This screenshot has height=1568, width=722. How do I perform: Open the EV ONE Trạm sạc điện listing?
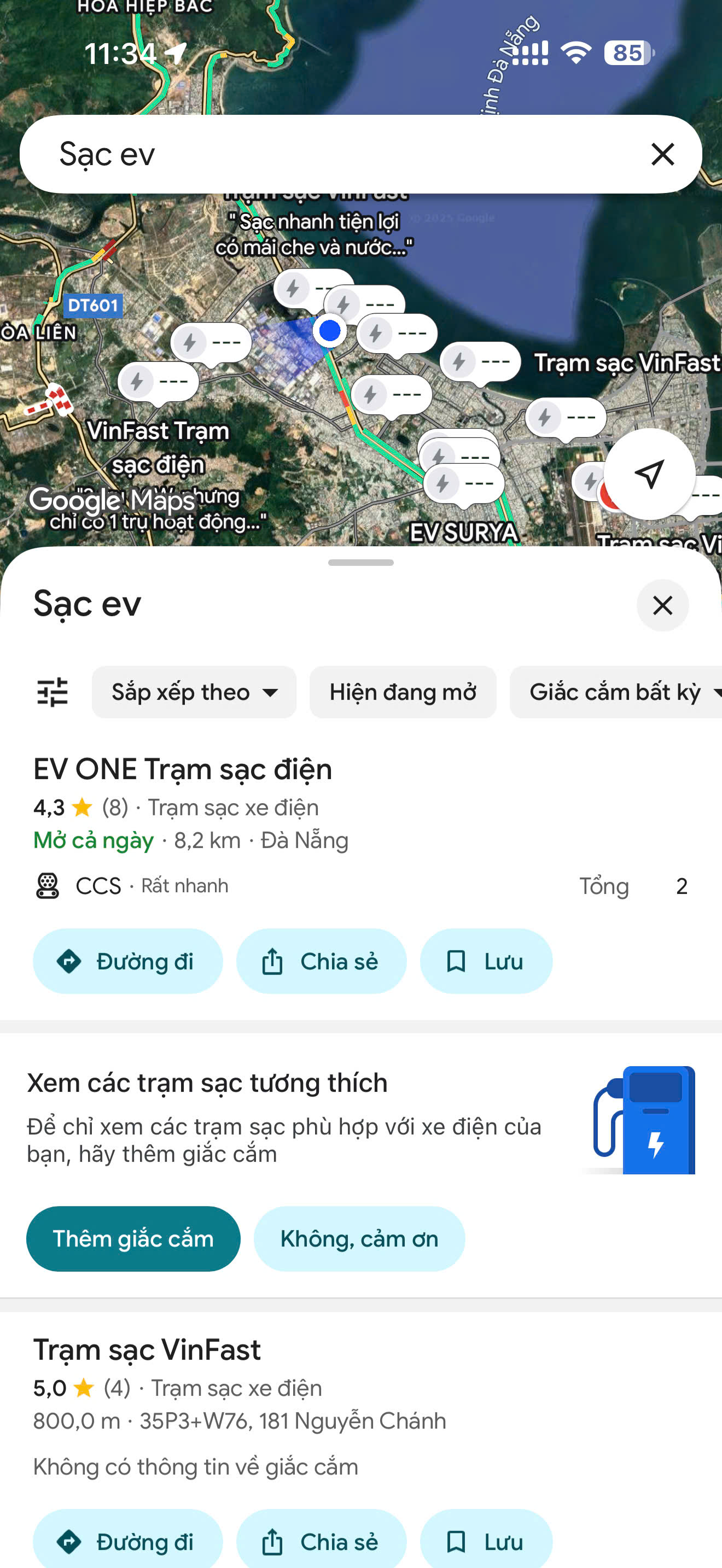coord(183,769)
